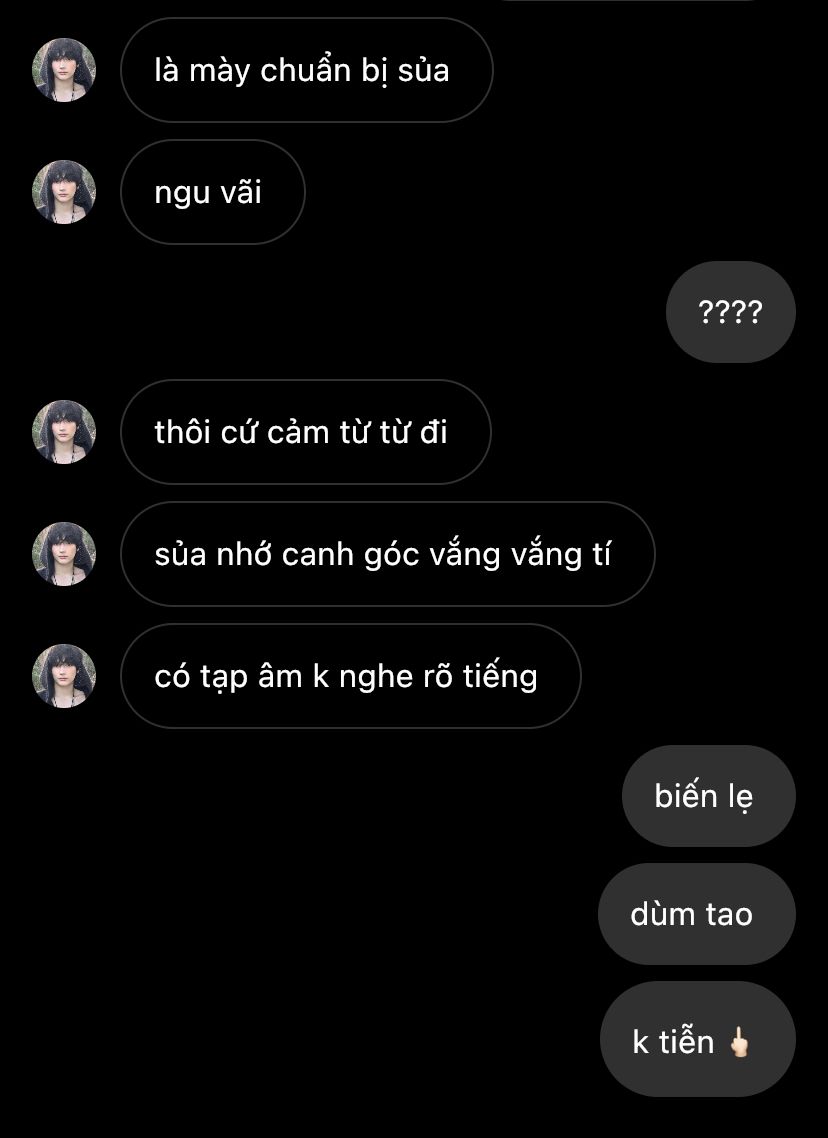The image size is (828, 1138).
Task: Tap avatar next to "có tạp âm k nghe"
Action: tap(65, 676)
